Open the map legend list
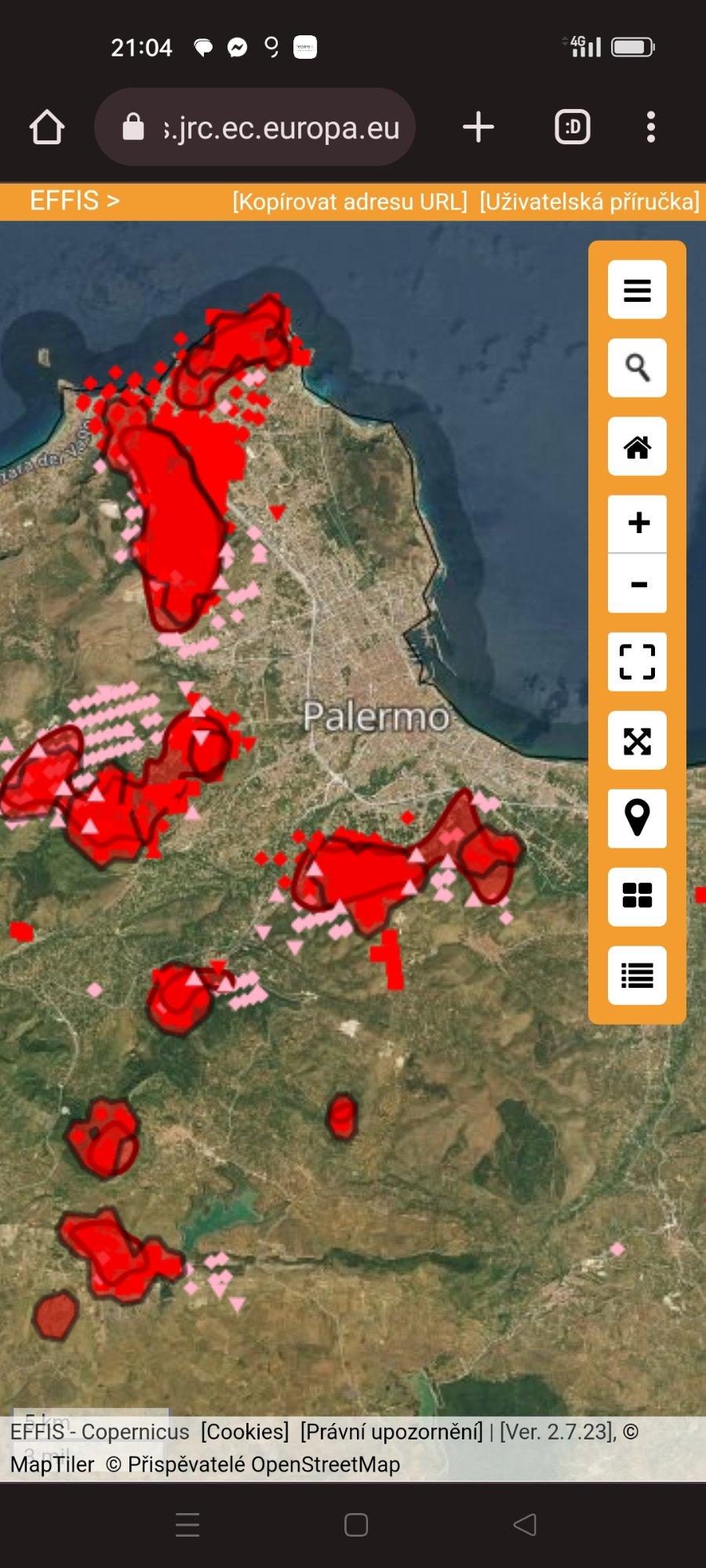The width and height of the screenshot is (706, 1568). pyautogui.click(x=637, y=975)
